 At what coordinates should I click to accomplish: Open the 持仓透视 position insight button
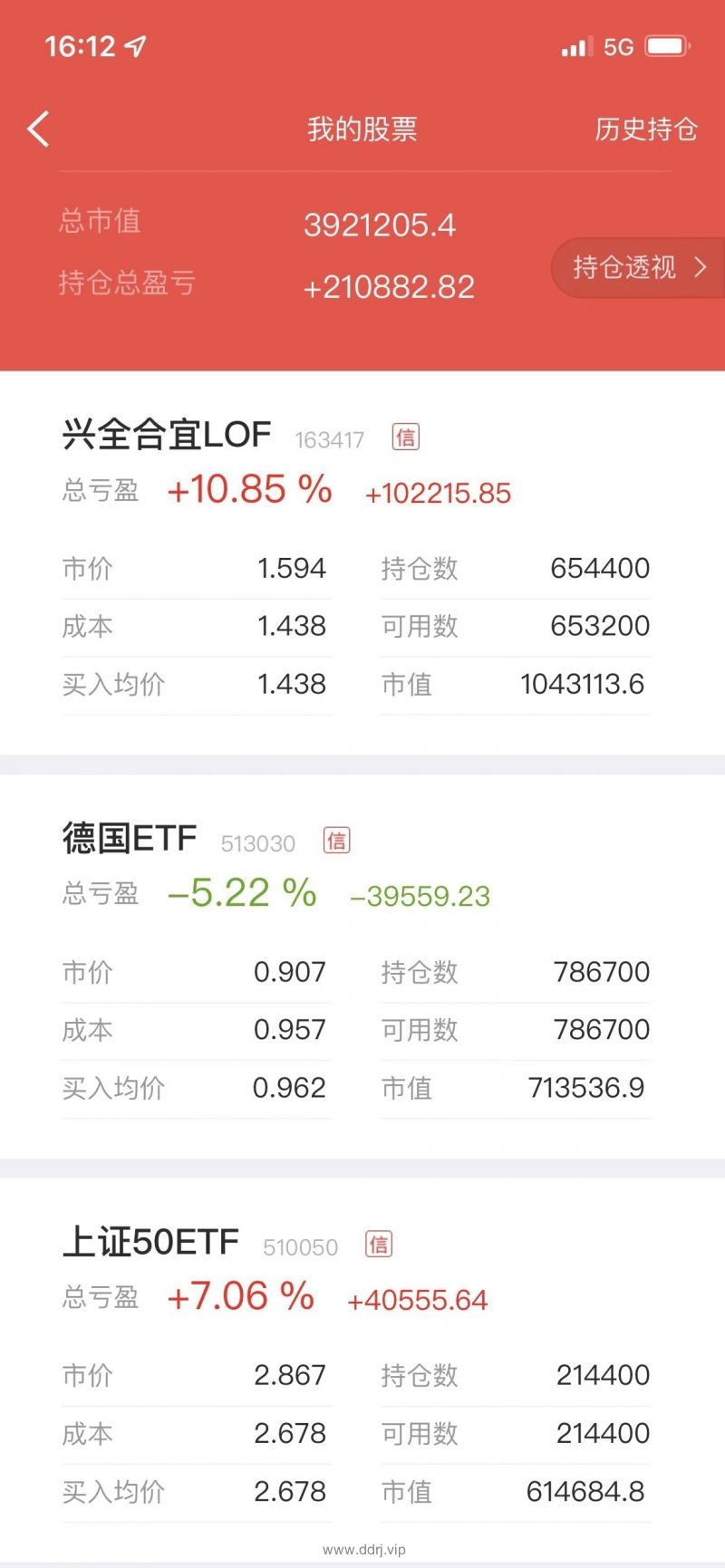(x=638, y=267)
